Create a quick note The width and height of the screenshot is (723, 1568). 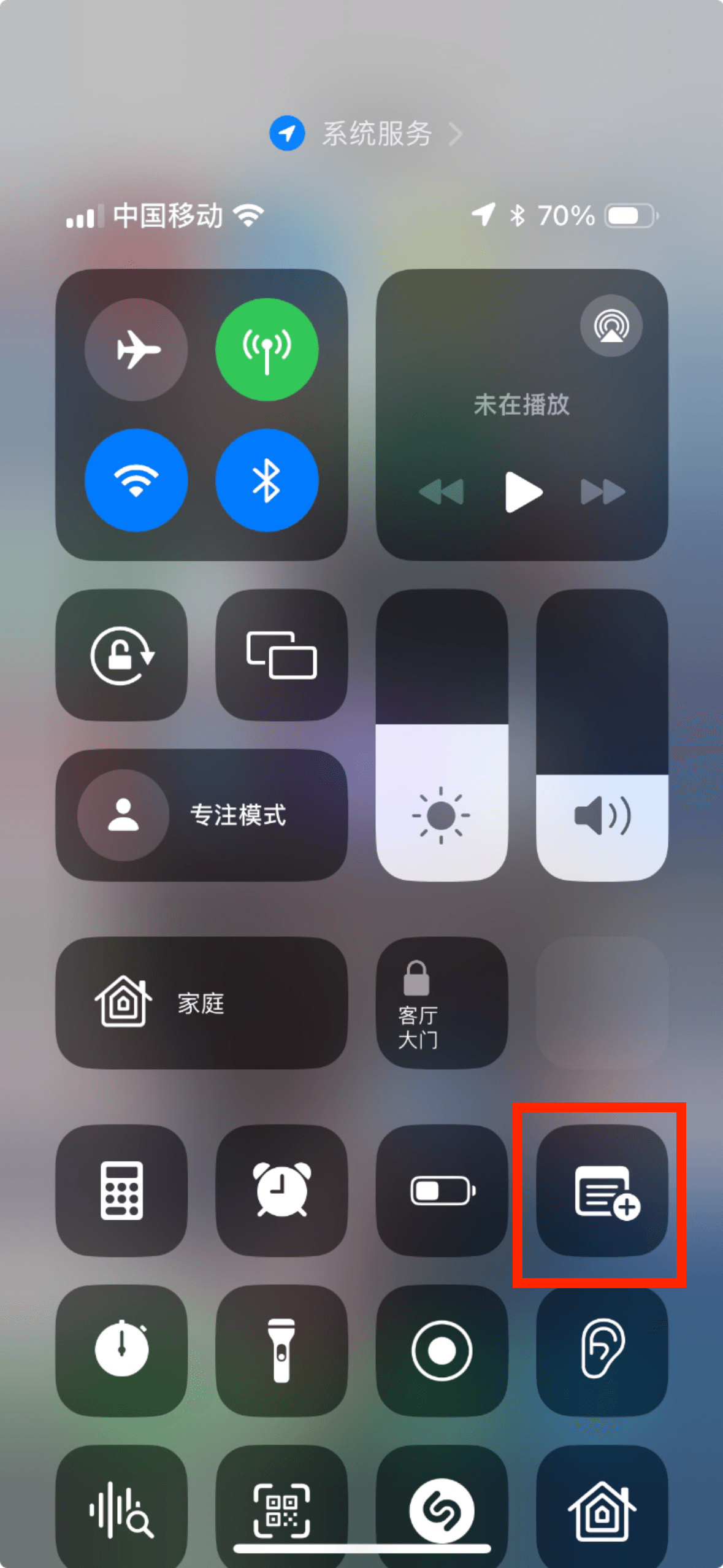[602, 1190]
